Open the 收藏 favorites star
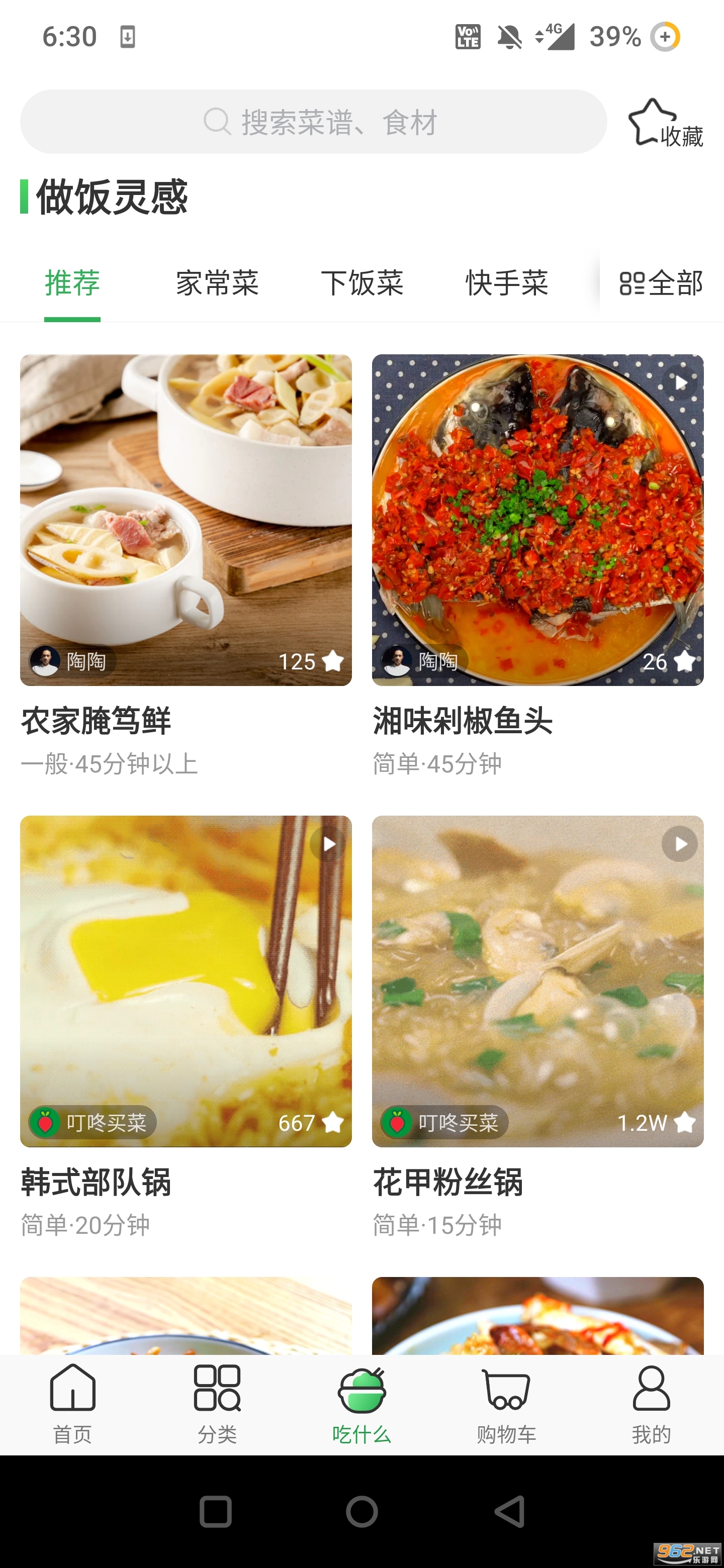 pos(665,123)
